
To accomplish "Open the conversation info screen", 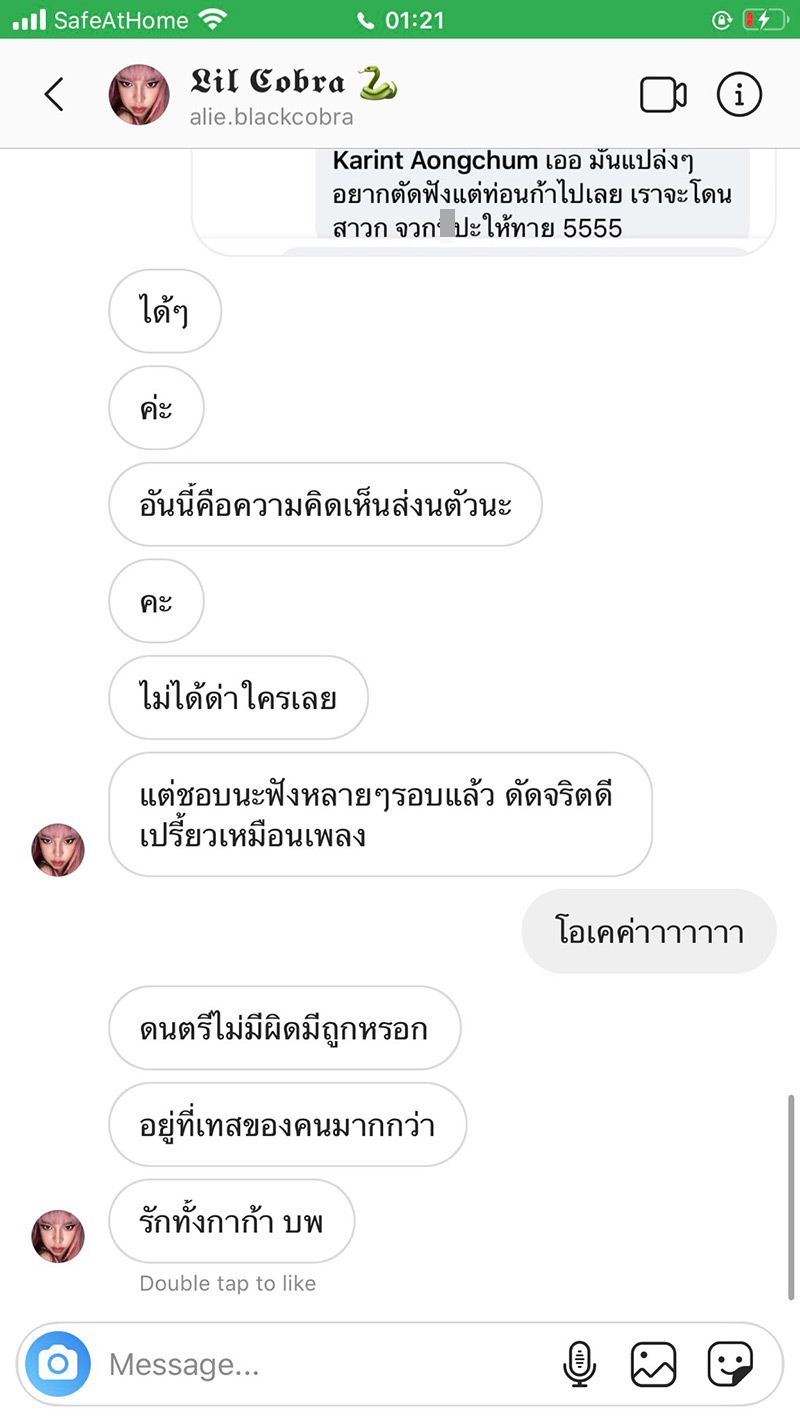I will [739, 94].
